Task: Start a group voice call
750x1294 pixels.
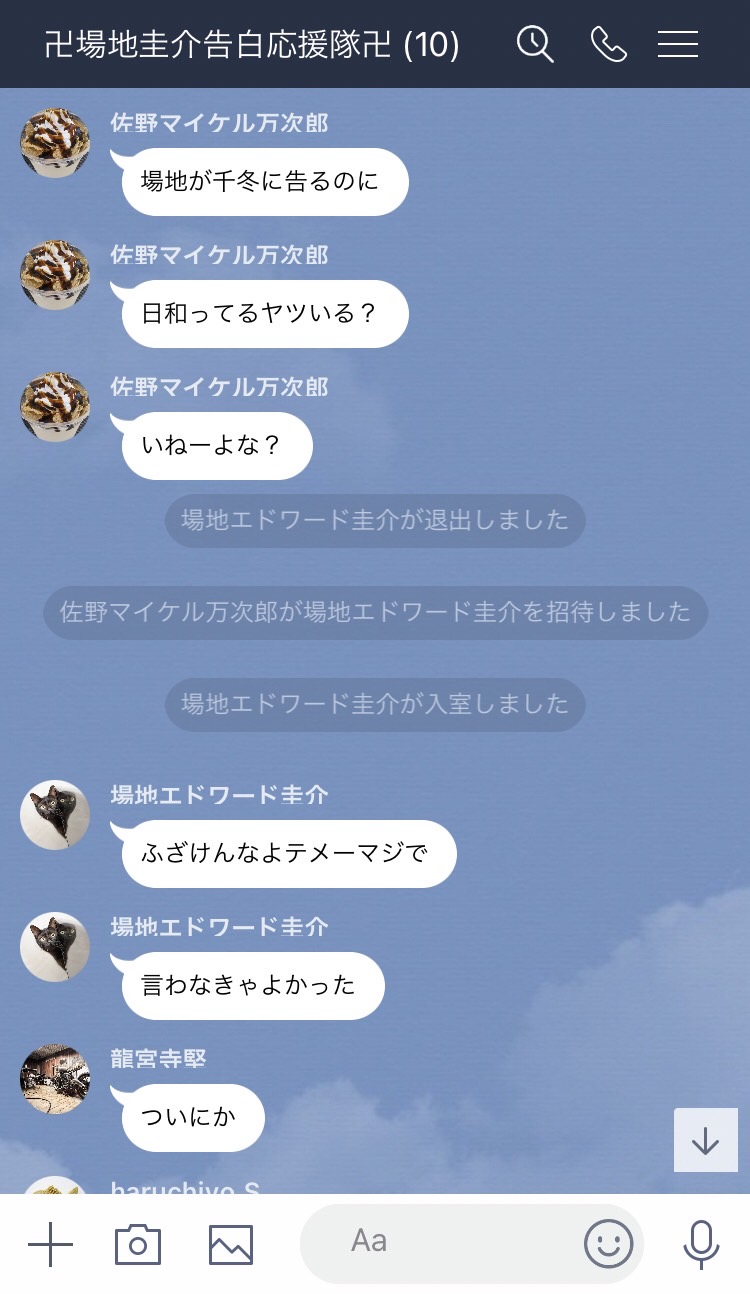Action: click(x=608, y=44)
